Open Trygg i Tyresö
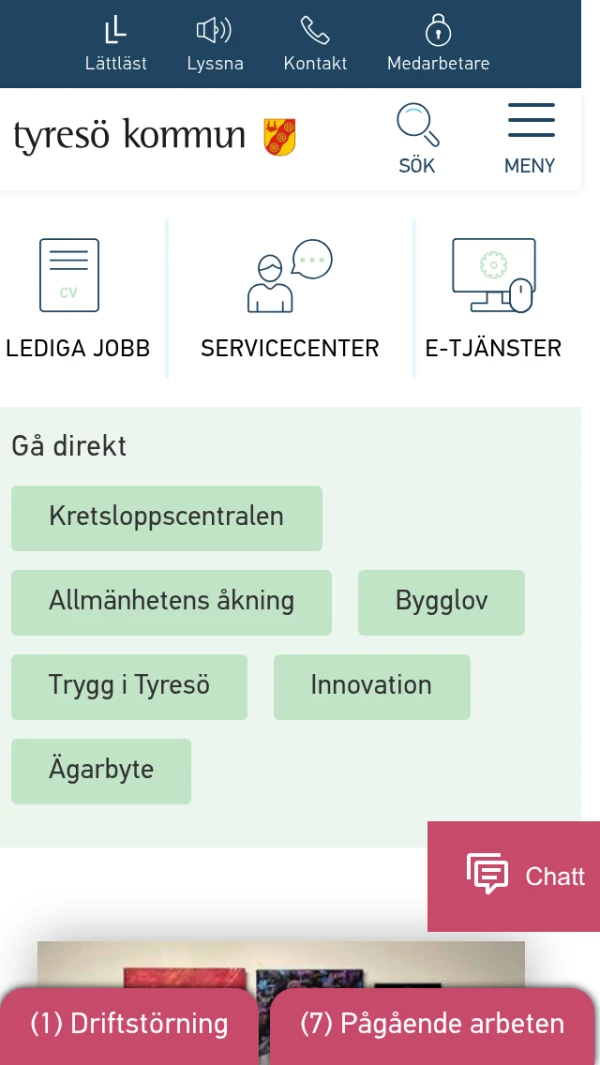The width and height of the screenshot is (600, 1065). click(129, 686)
